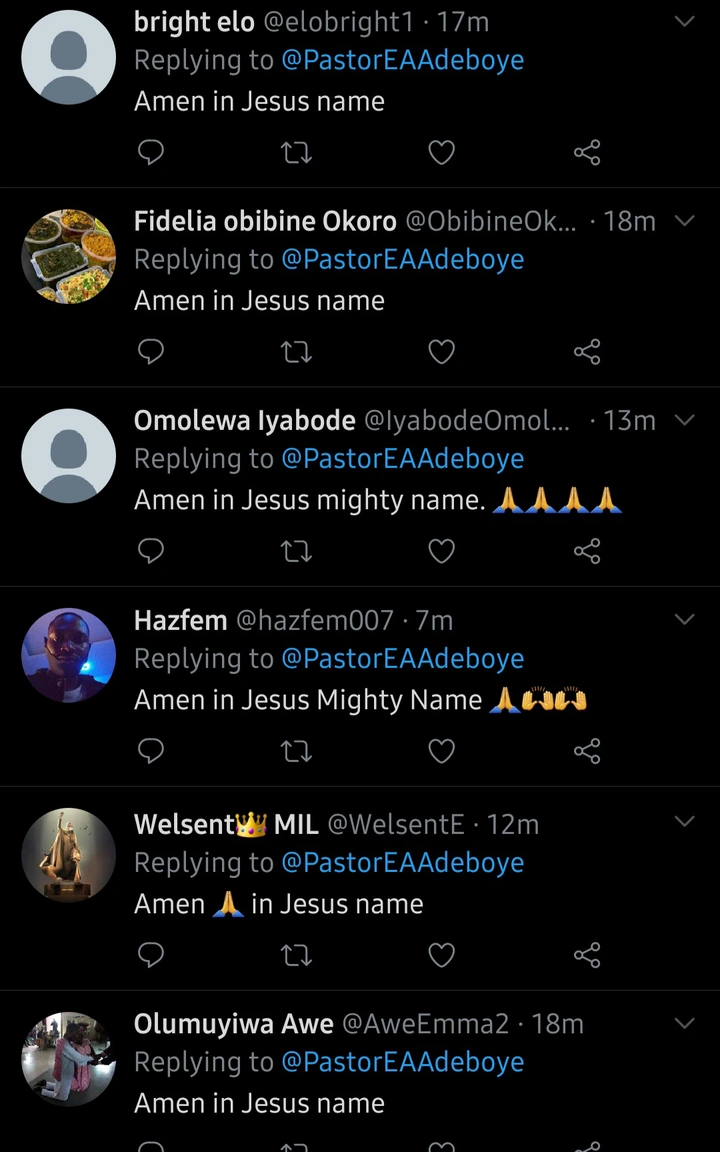Show more options for Welsent MIL's tweet
The image size is (720, 1152).
pos(685,822)
